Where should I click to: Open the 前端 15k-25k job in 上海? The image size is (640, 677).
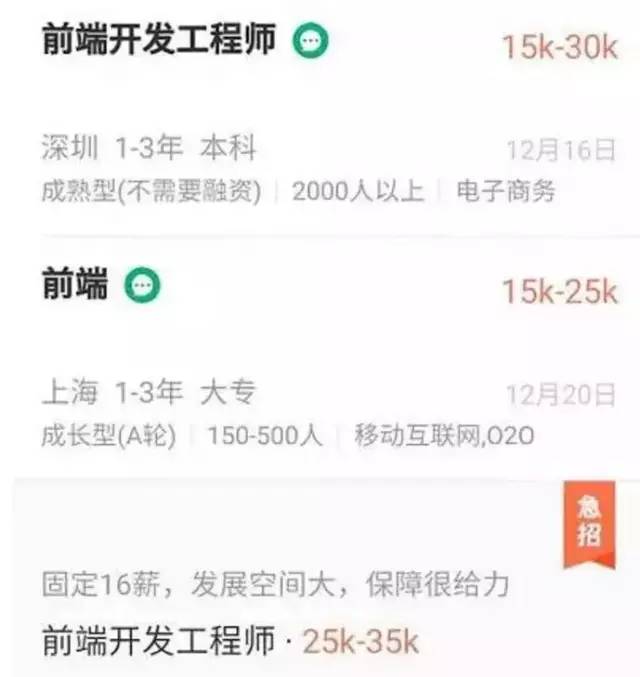click(x=76, y=287)
